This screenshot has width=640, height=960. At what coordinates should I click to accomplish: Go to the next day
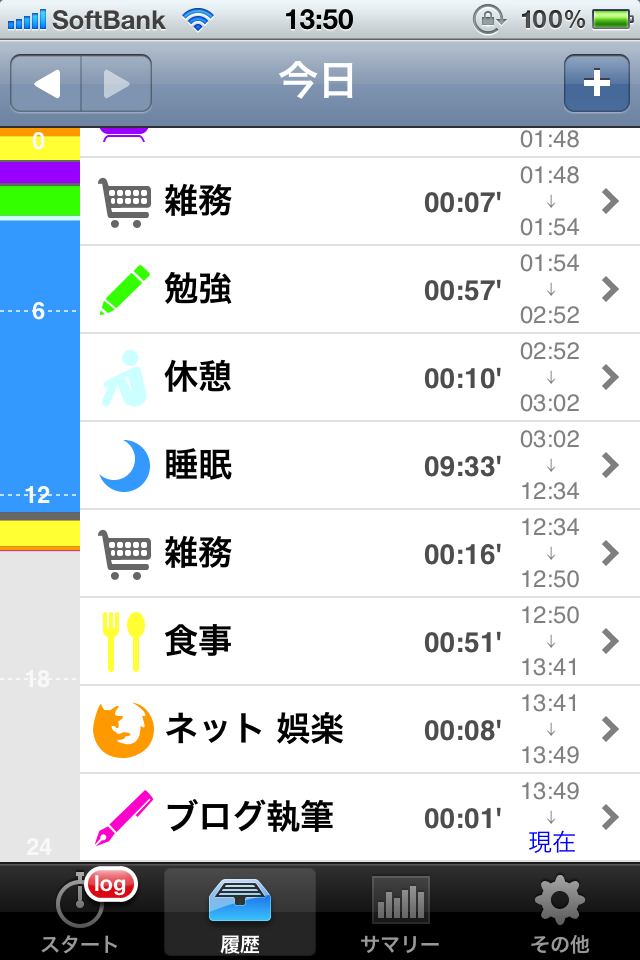pyautogui.click(x=116, y=83)
